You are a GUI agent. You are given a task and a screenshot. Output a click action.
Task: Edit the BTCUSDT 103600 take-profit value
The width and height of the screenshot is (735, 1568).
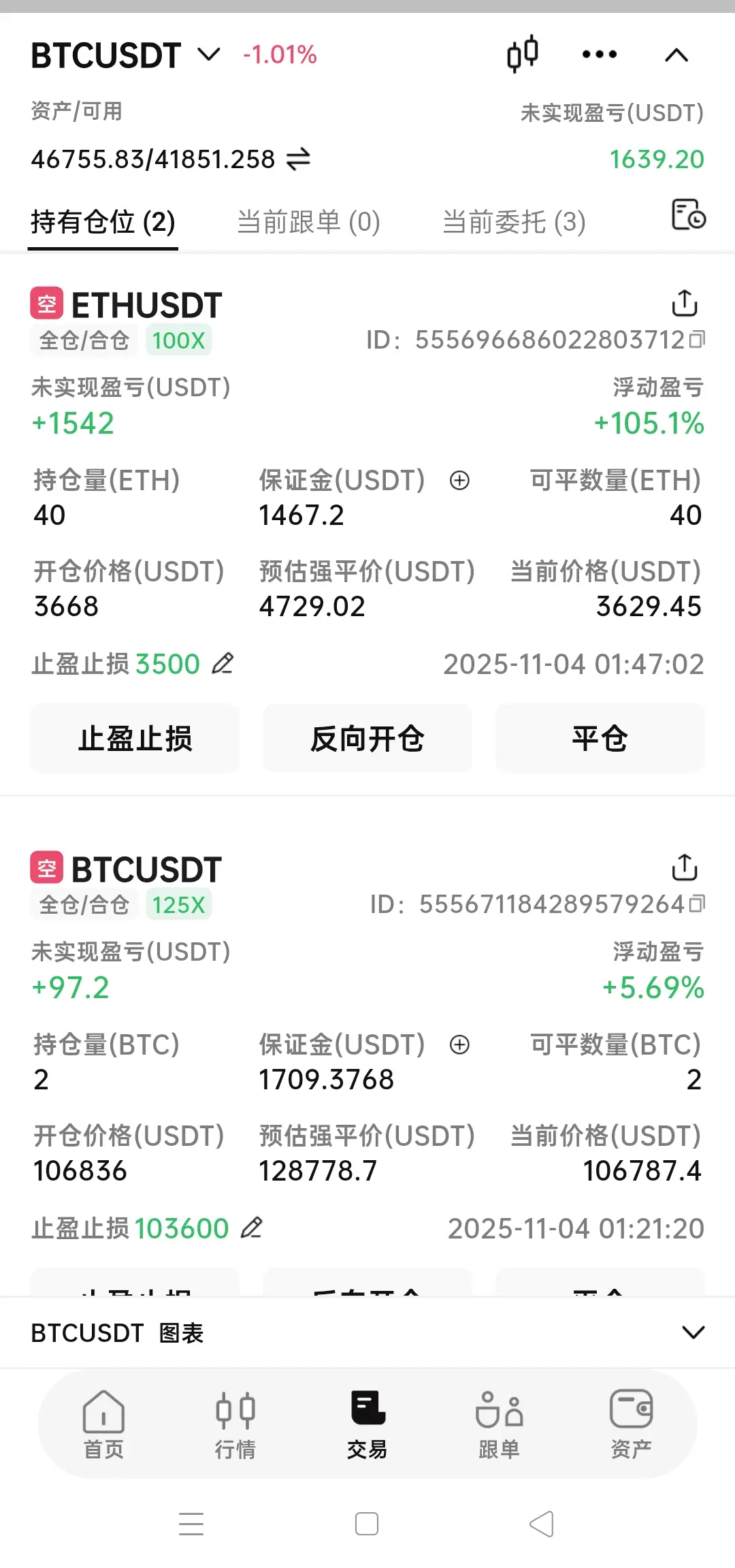point(251,1228)
